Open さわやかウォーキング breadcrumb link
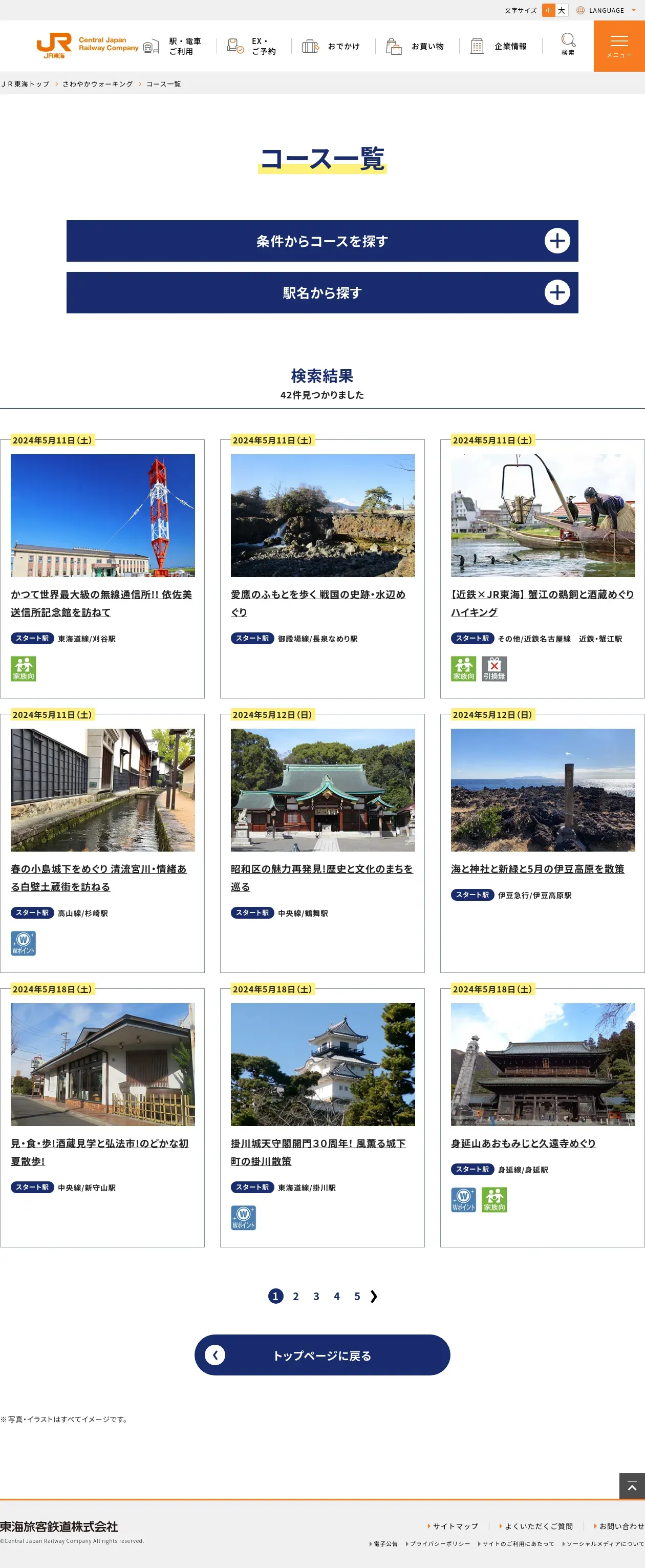Image resolution: width=645 pixels, height=1568 pixels. pyautogui.click(x=97, y=84)
